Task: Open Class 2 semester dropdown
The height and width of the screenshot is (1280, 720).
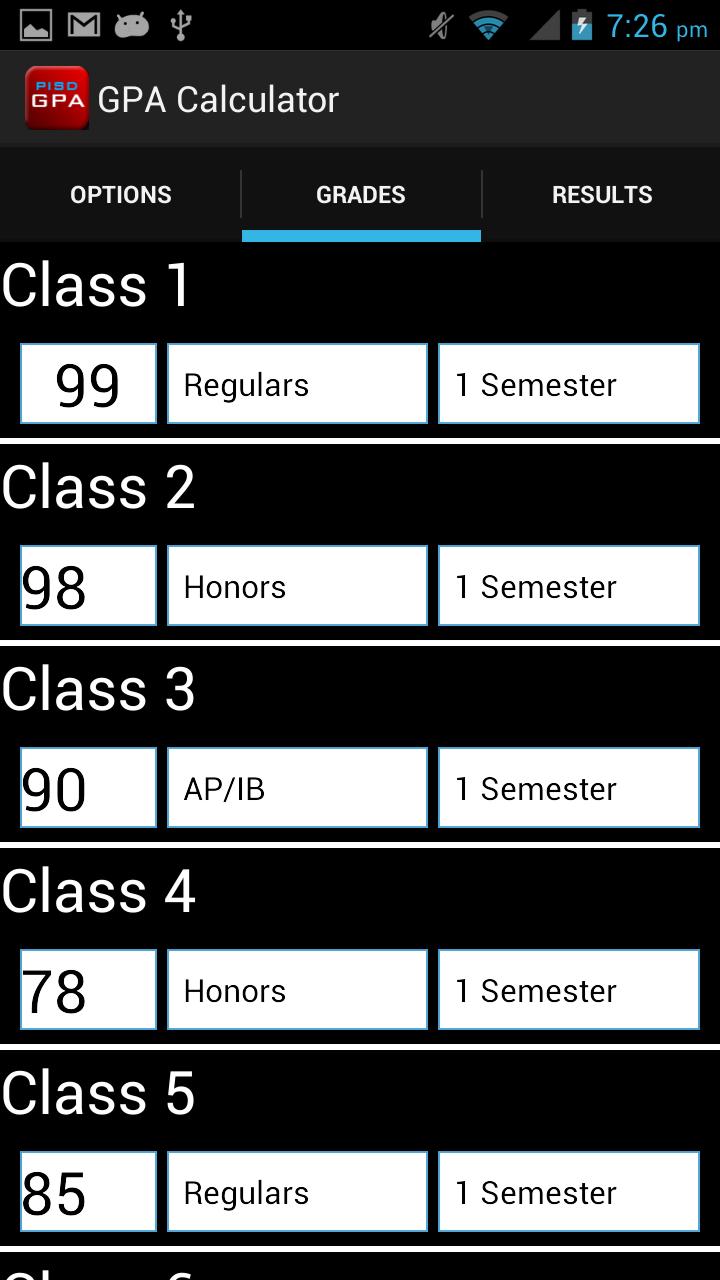Action: coord(568,586)
